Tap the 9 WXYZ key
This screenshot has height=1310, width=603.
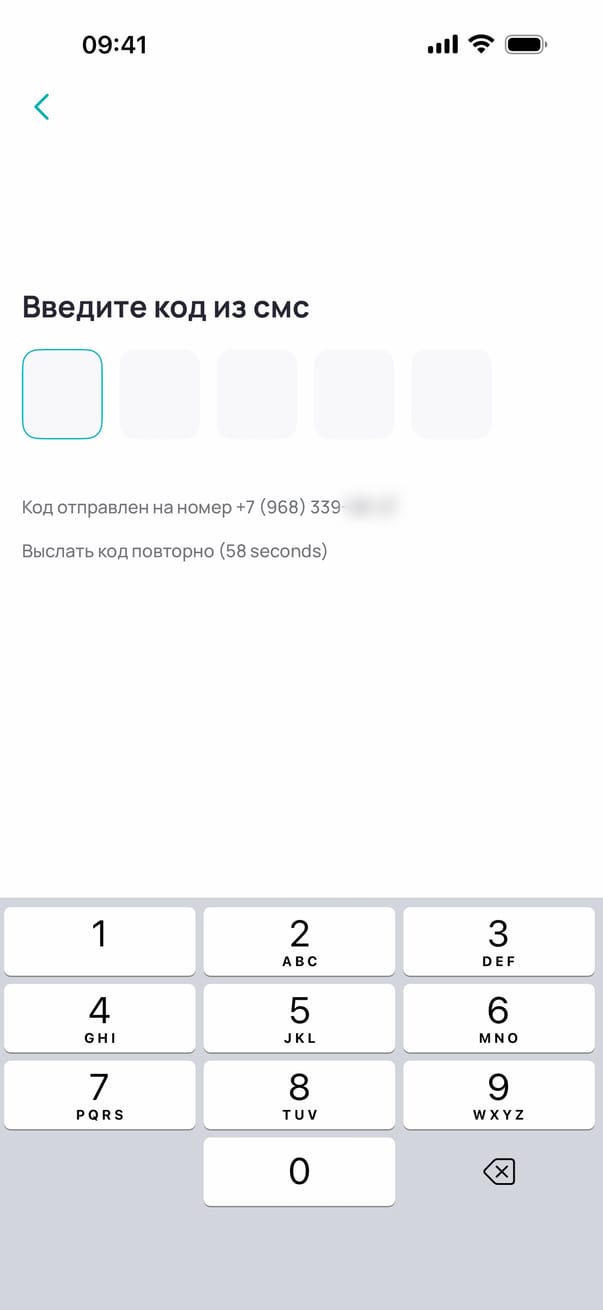[498, 1094]
